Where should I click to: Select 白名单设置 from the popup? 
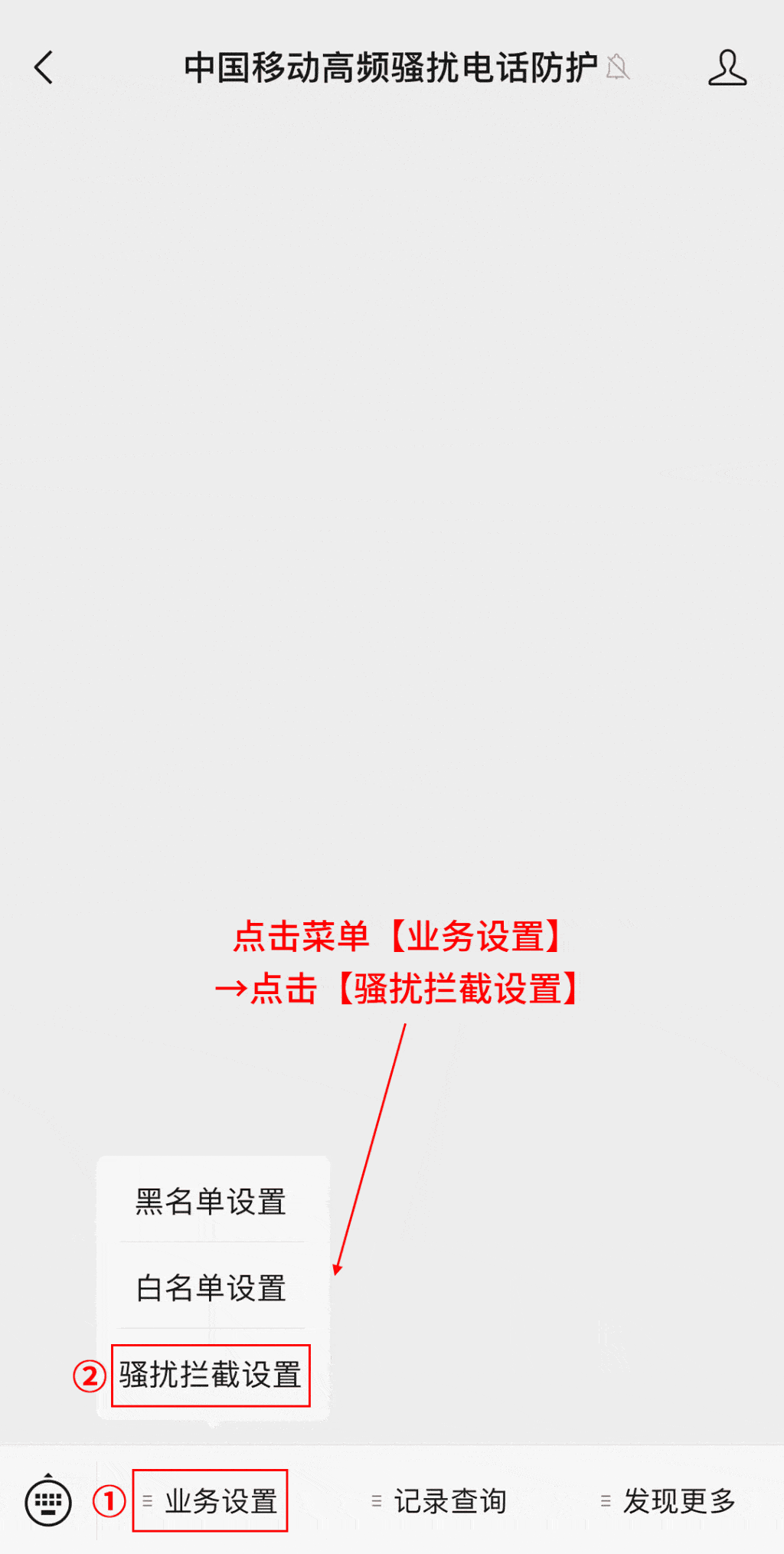tap(211, 1287)
